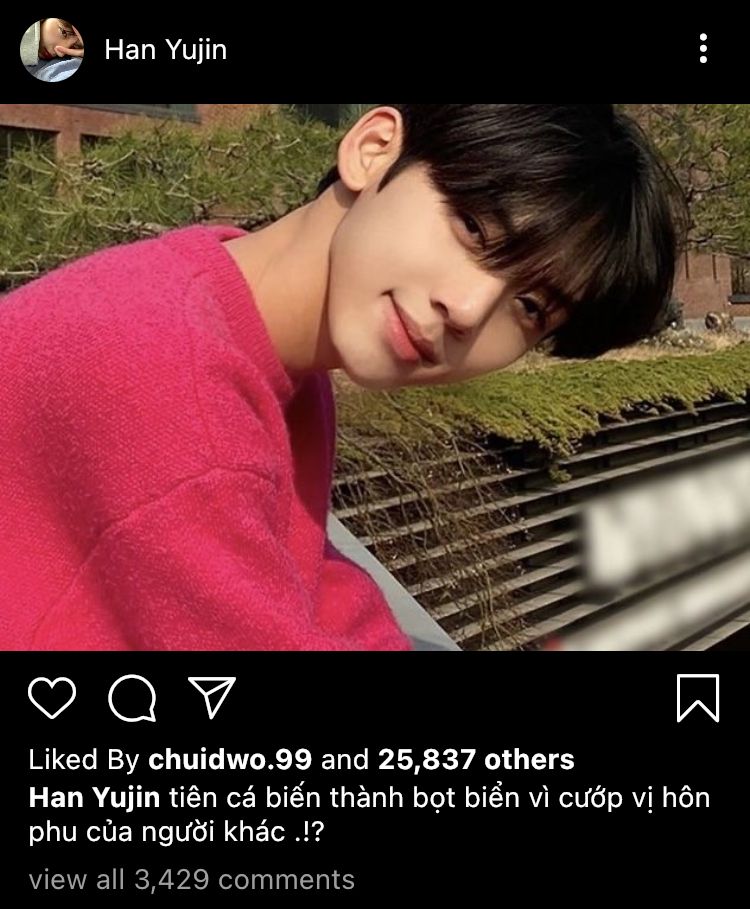This screenshot has width=750, height=909.
Task: View all 3,429 comments
Action: coord(192,880)
